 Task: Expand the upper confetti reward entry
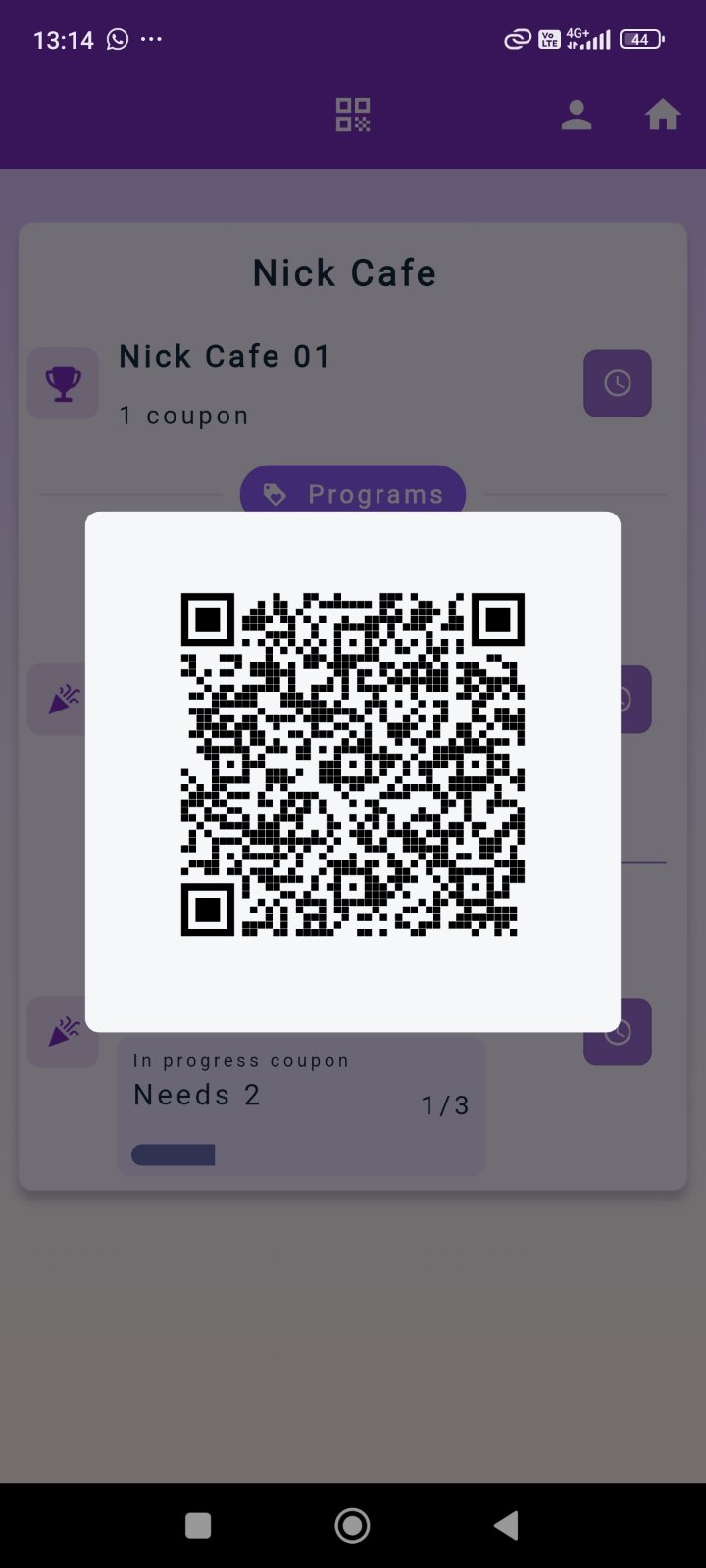click(63, 699)
